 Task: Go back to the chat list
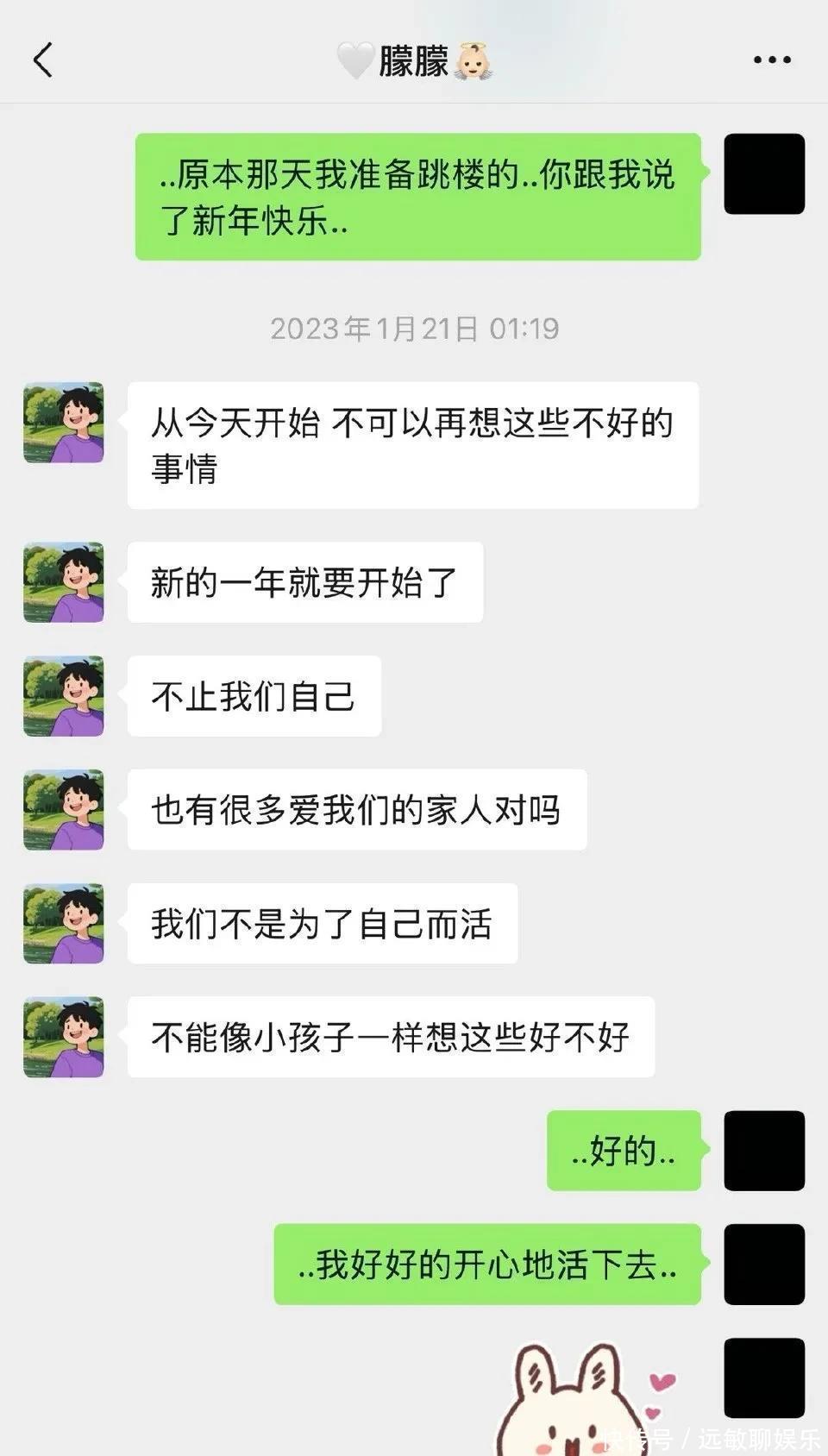43,60
